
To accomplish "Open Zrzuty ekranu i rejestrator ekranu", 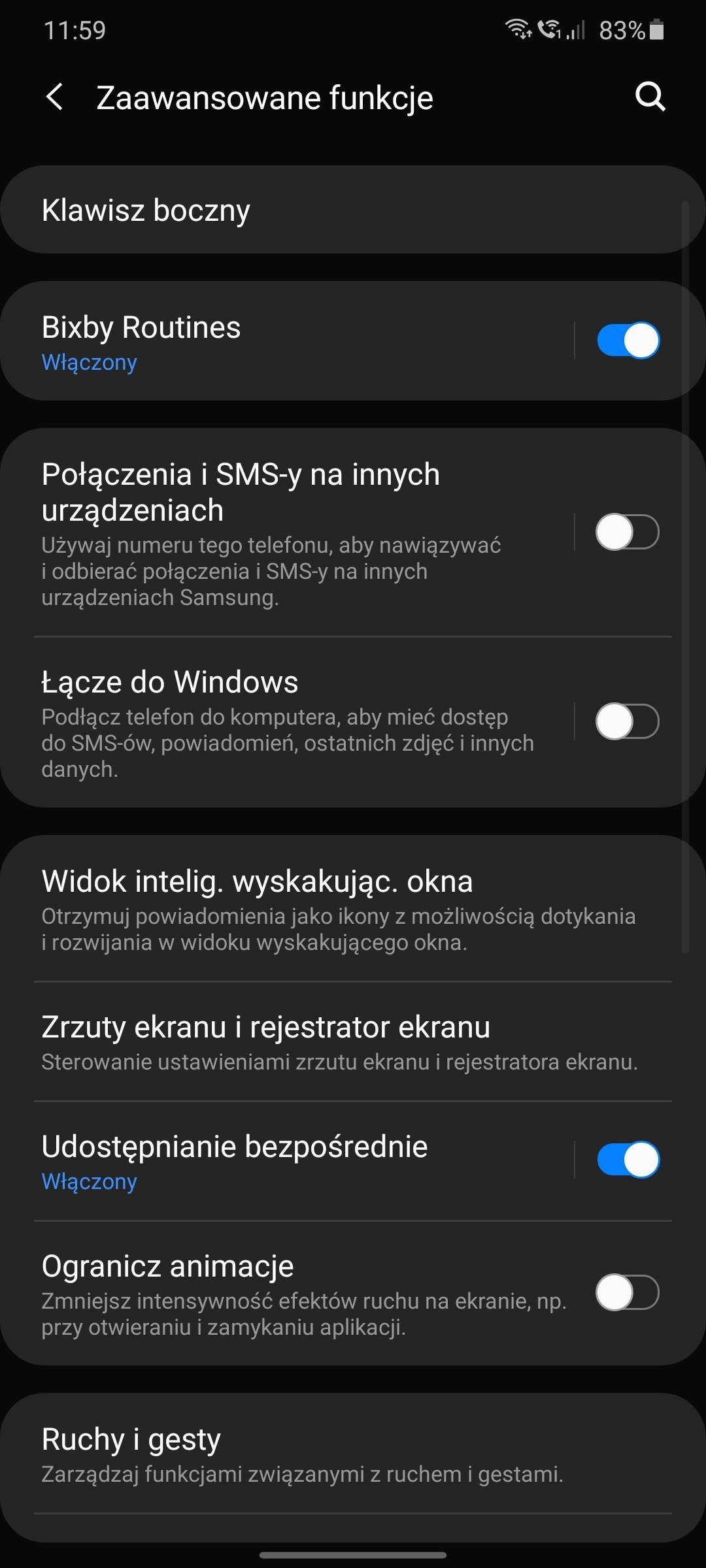I will point(353,1041).
